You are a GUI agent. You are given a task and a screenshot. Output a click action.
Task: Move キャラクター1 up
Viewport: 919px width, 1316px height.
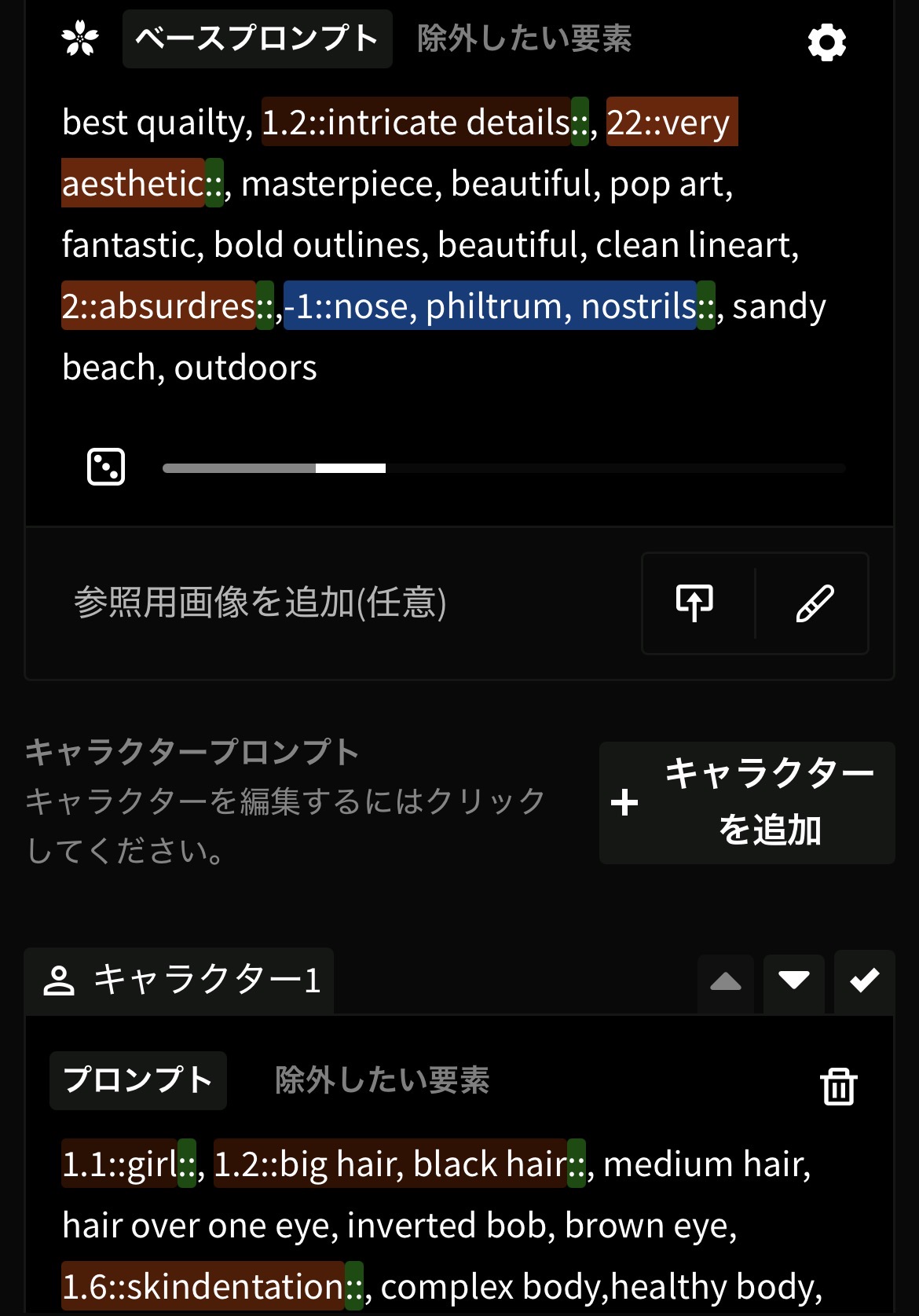coord(725,981)
